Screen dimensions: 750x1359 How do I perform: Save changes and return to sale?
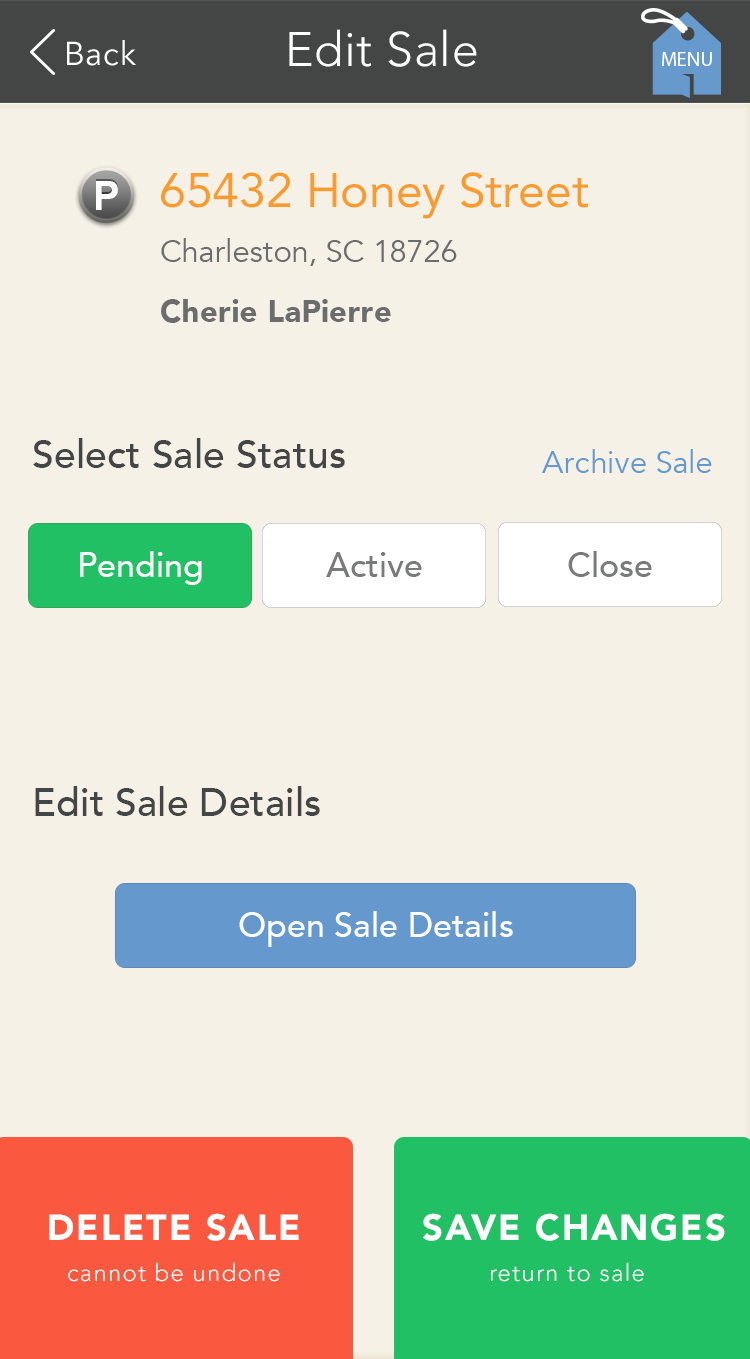(x=572, y=1247)
